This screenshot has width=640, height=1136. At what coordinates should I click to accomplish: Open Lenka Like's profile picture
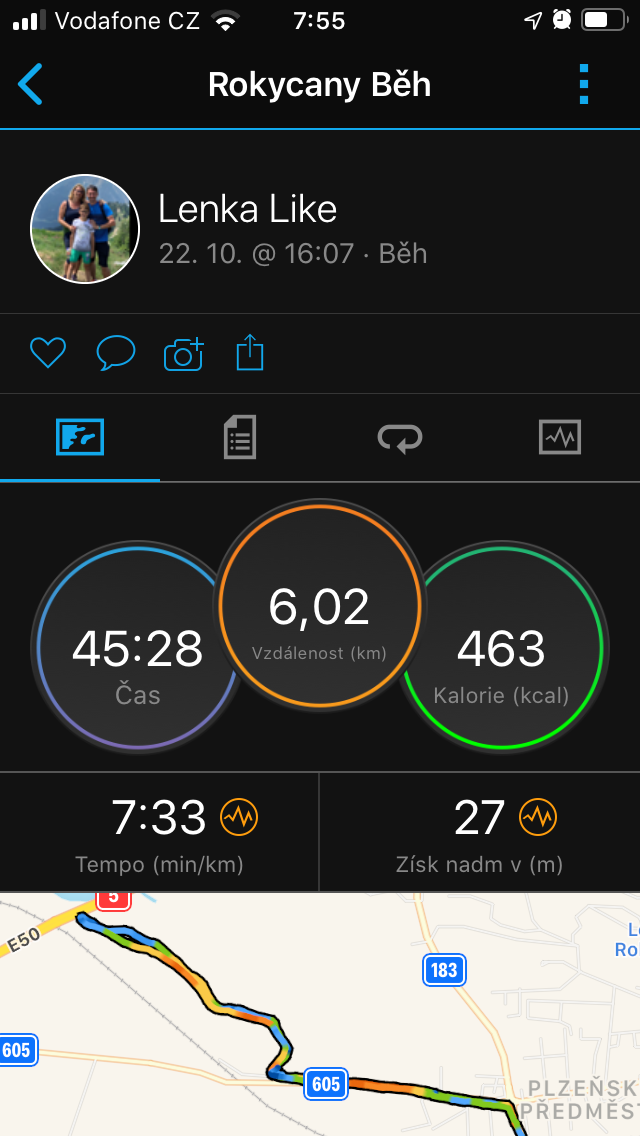coord(85,228)
